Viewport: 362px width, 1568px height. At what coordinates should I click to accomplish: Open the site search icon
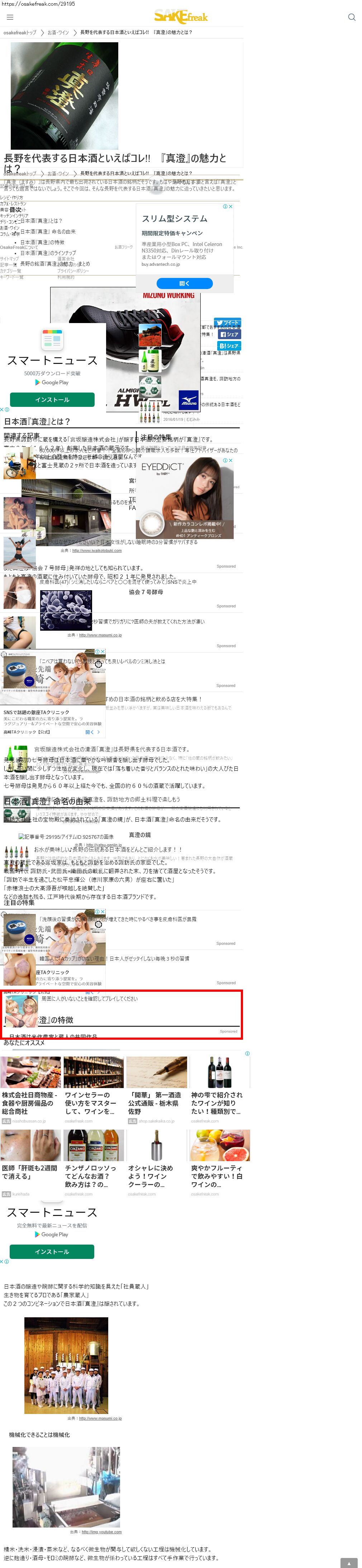click(x=352, y=17)
